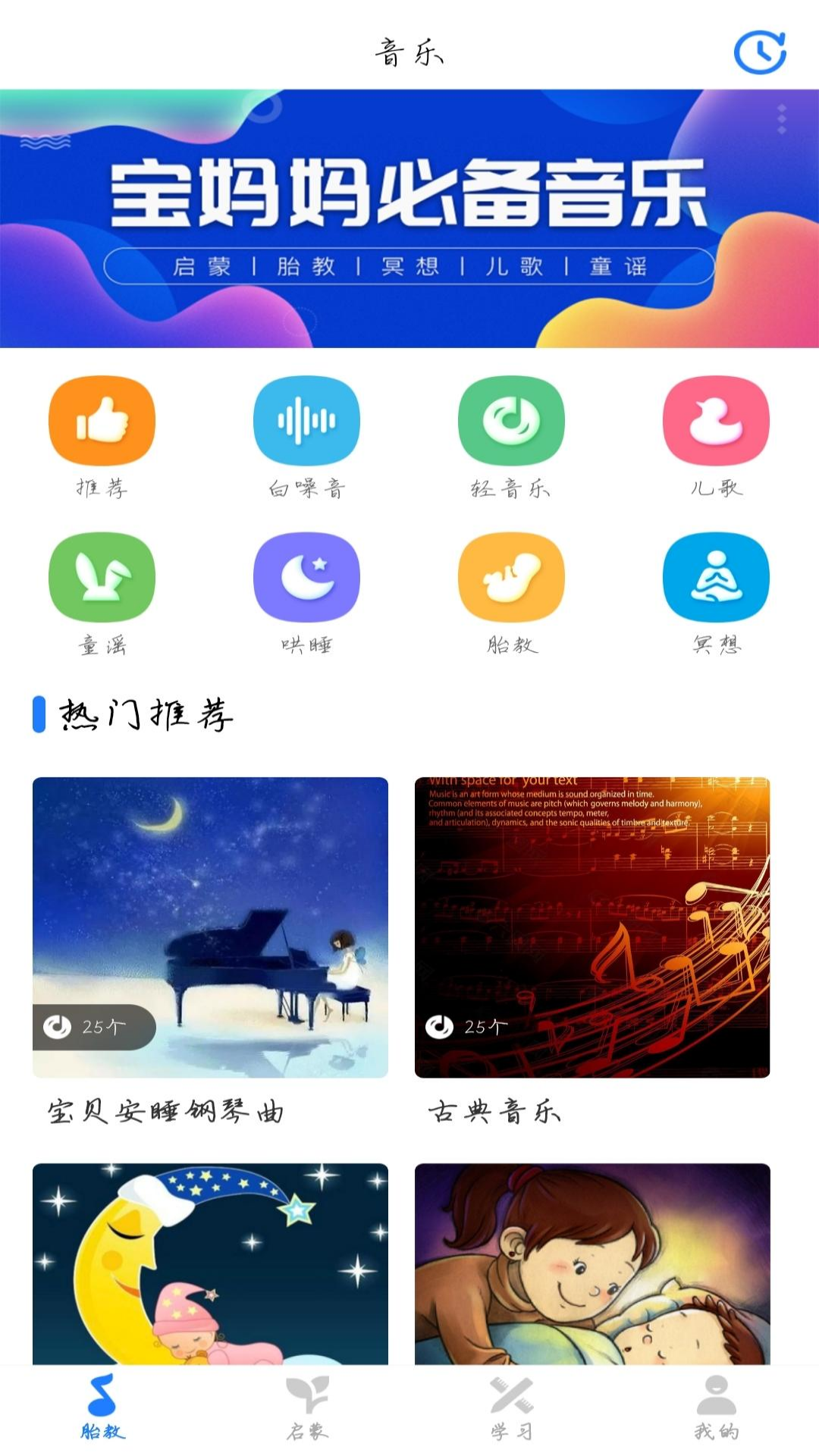
Task: Select the meditation 冥想 category icon
Action: tap(716, 578)
